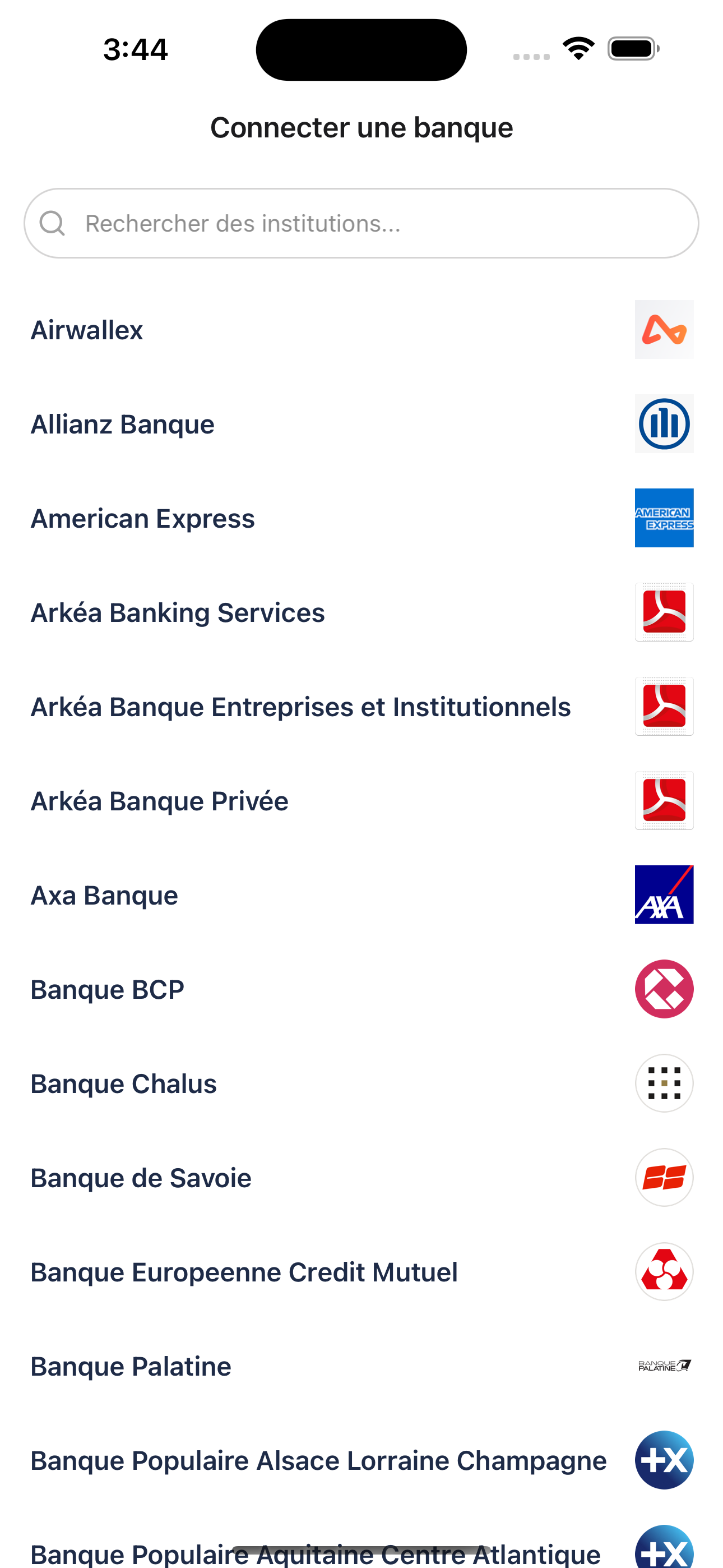Select Axa Banque from the bank list
The width and height of the screenshot is (723, 1568).
pyautogui.click(x=104, y=895)
